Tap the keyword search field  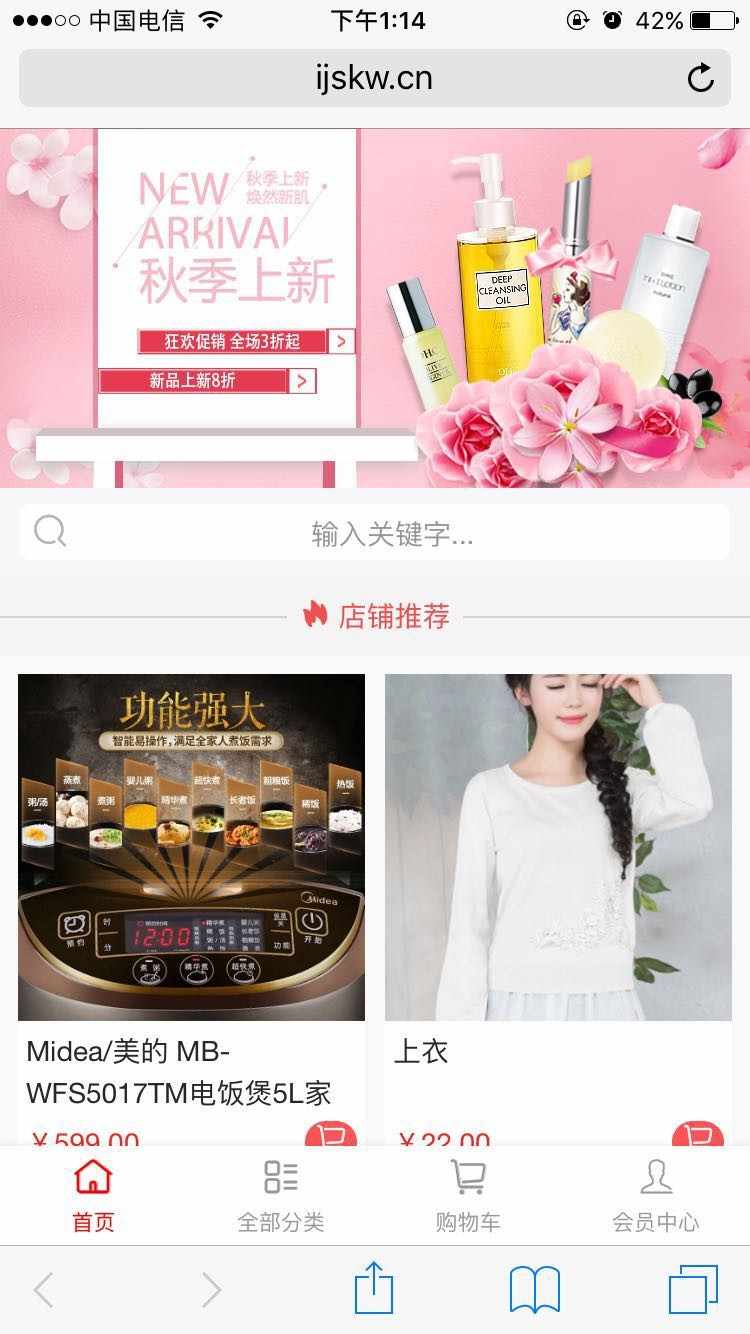point(390,533)
